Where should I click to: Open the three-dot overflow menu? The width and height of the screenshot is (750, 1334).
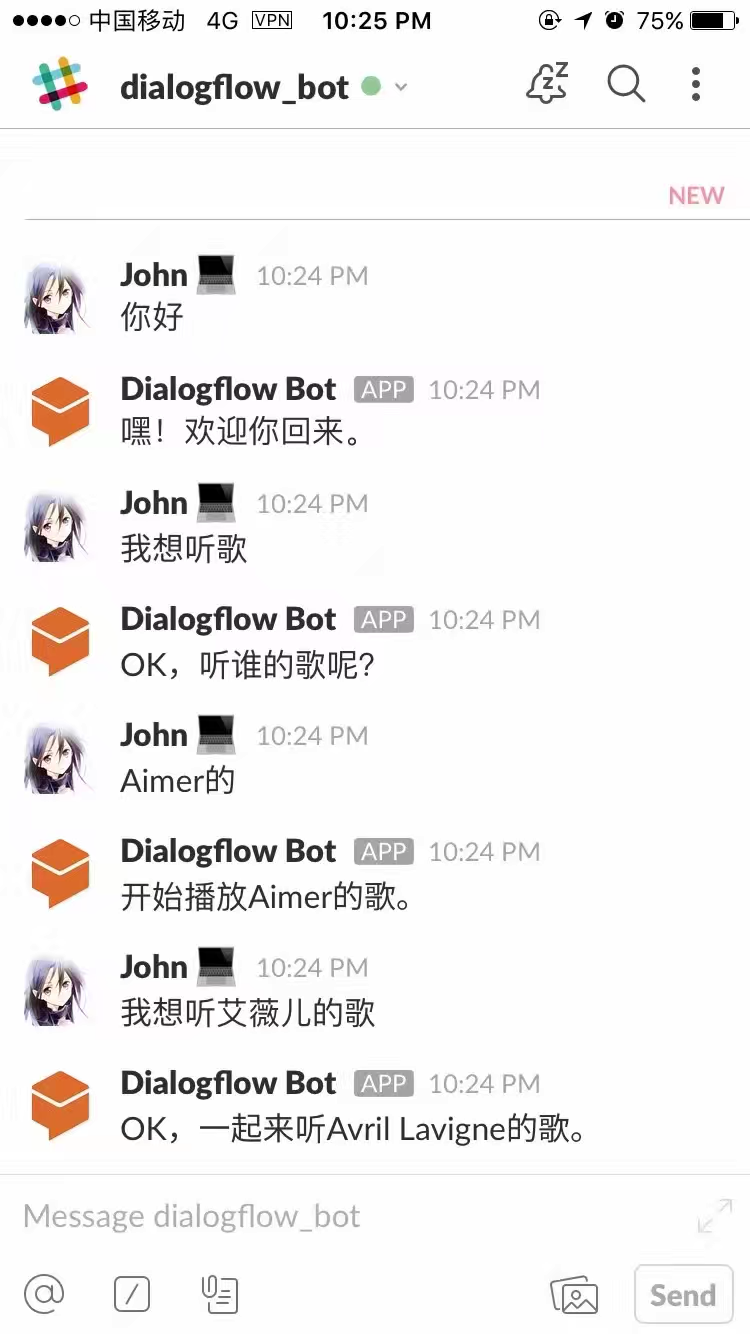[696, 84]
